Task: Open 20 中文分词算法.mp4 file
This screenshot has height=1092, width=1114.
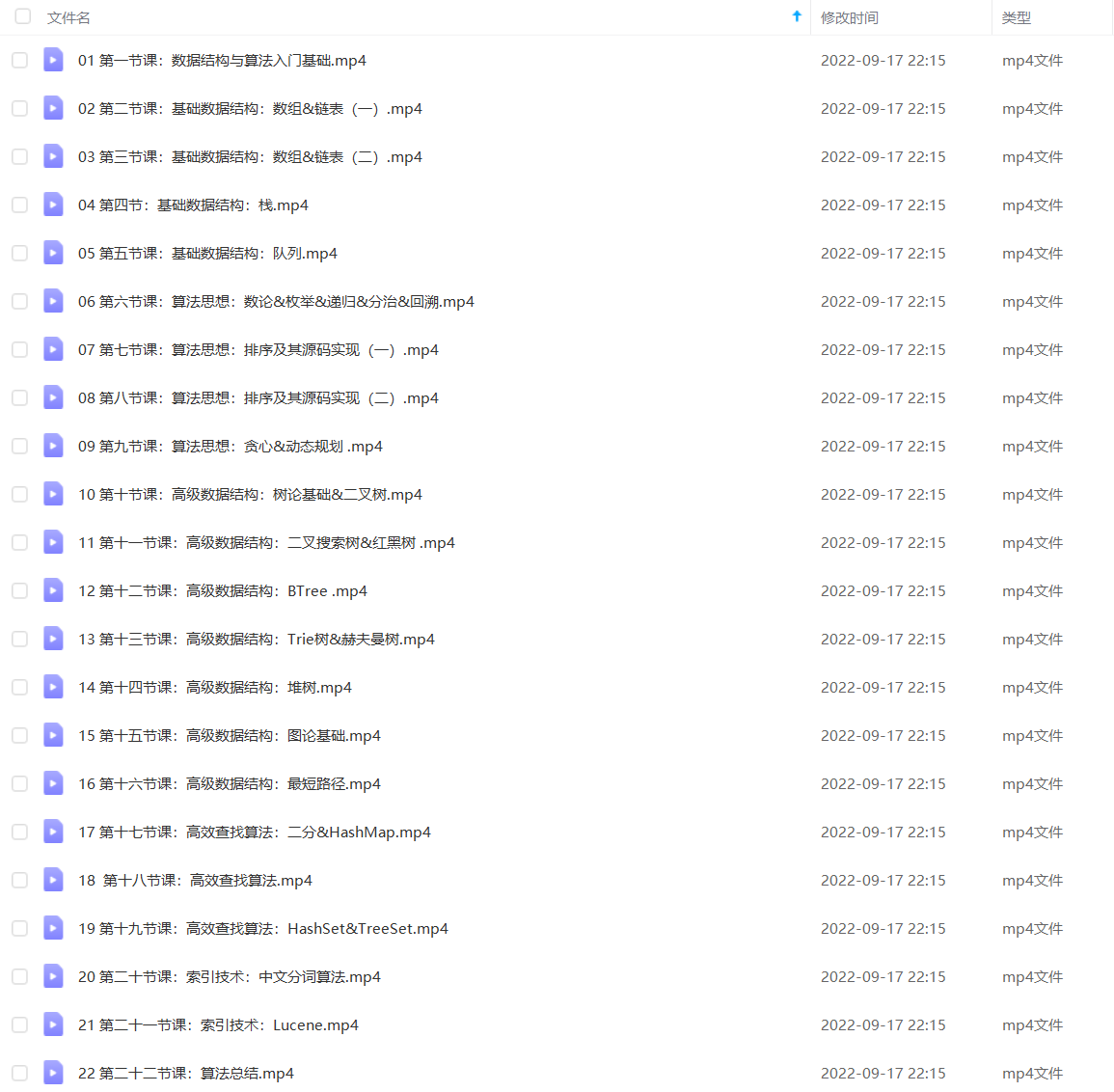Action: (229, 977)
